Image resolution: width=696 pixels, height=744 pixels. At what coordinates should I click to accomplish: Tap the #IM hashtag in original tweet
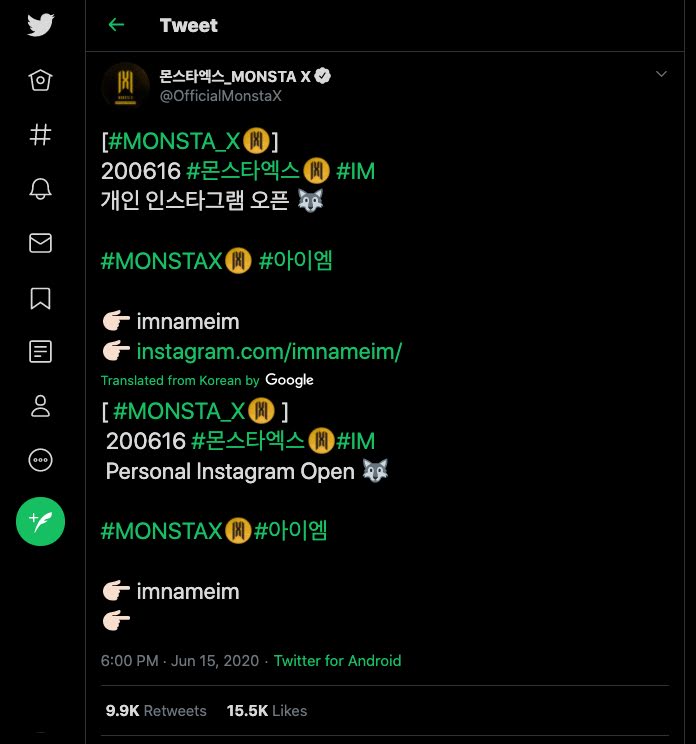[355, 171]
